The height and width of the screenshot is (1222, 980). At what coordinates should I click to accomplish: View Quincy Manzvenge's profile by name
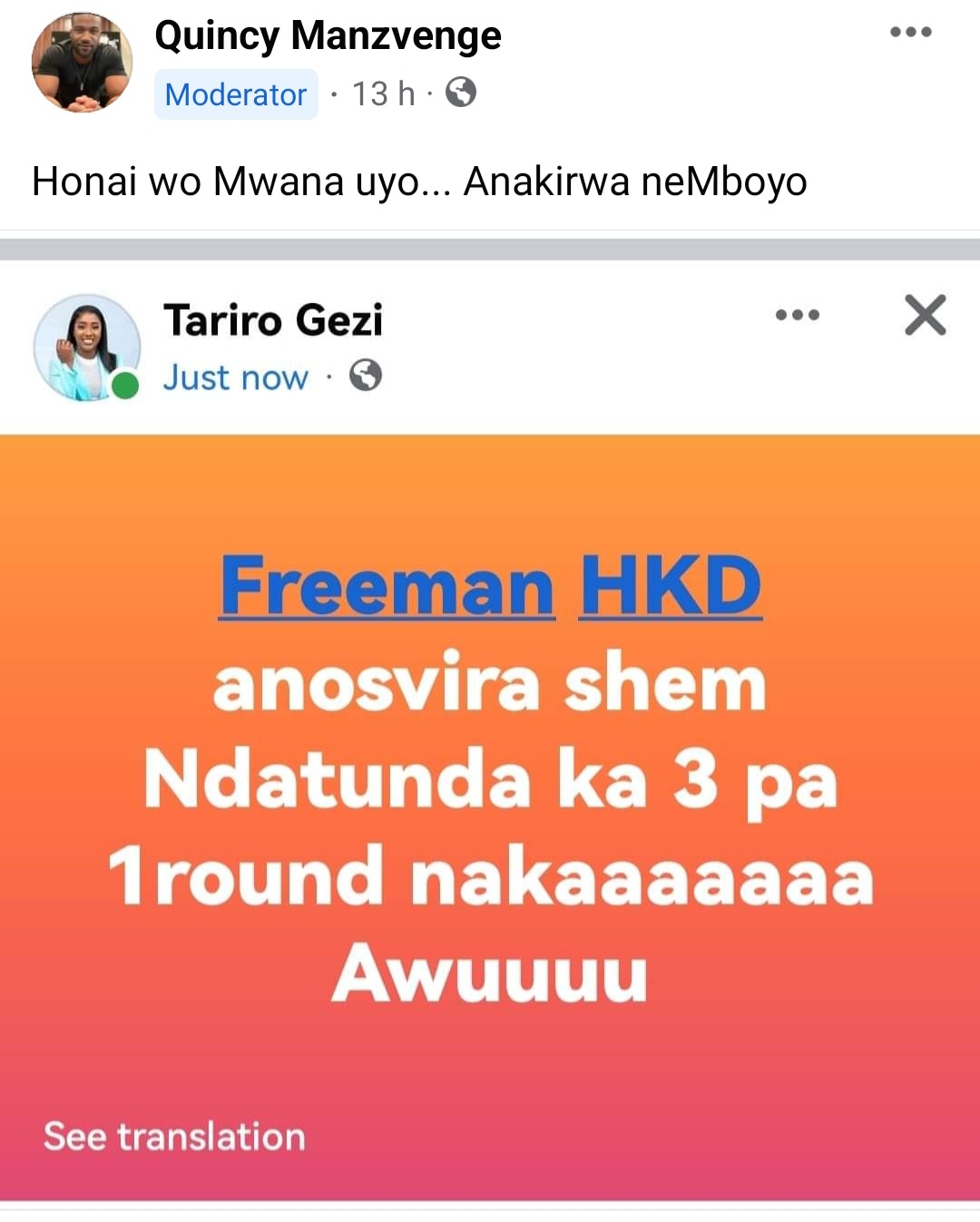click(328, 36)
